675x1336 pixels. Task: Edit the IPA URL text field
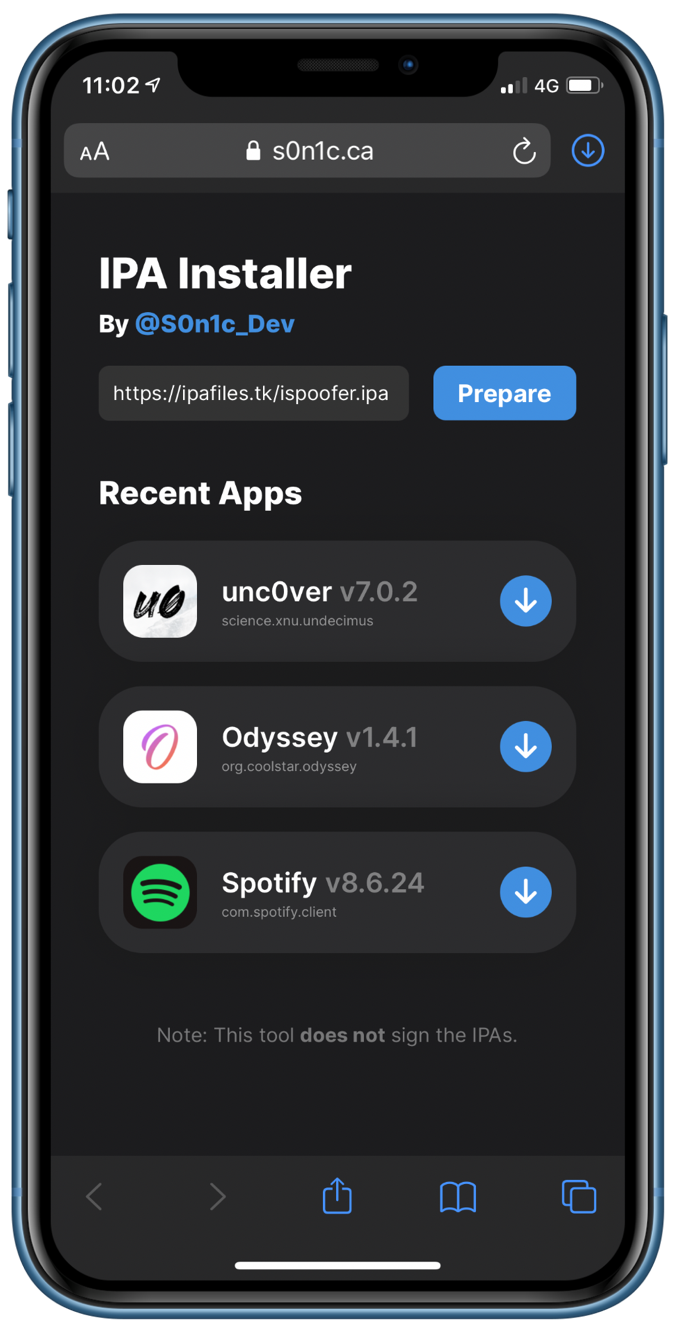253,393
